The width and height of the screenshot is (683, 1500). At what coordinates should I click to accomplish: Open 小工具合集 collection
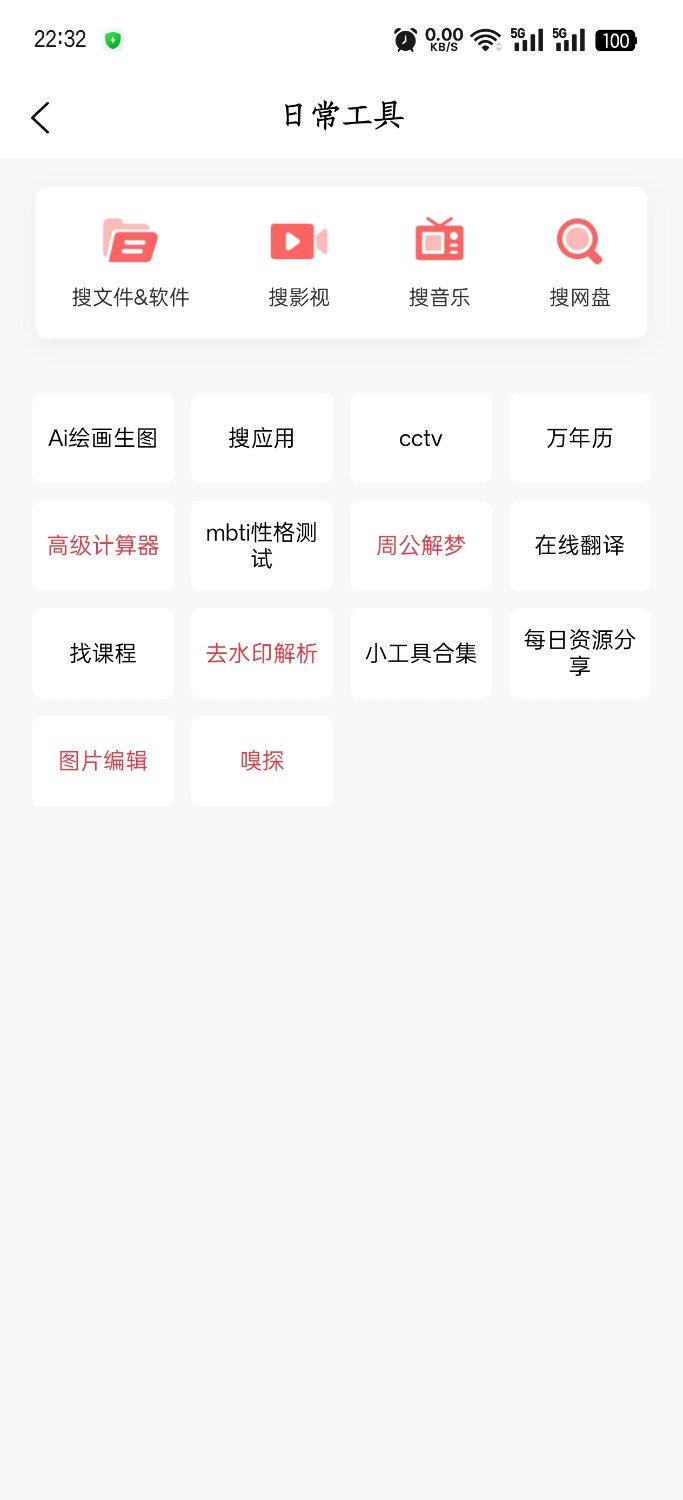(x=421, y=654)
